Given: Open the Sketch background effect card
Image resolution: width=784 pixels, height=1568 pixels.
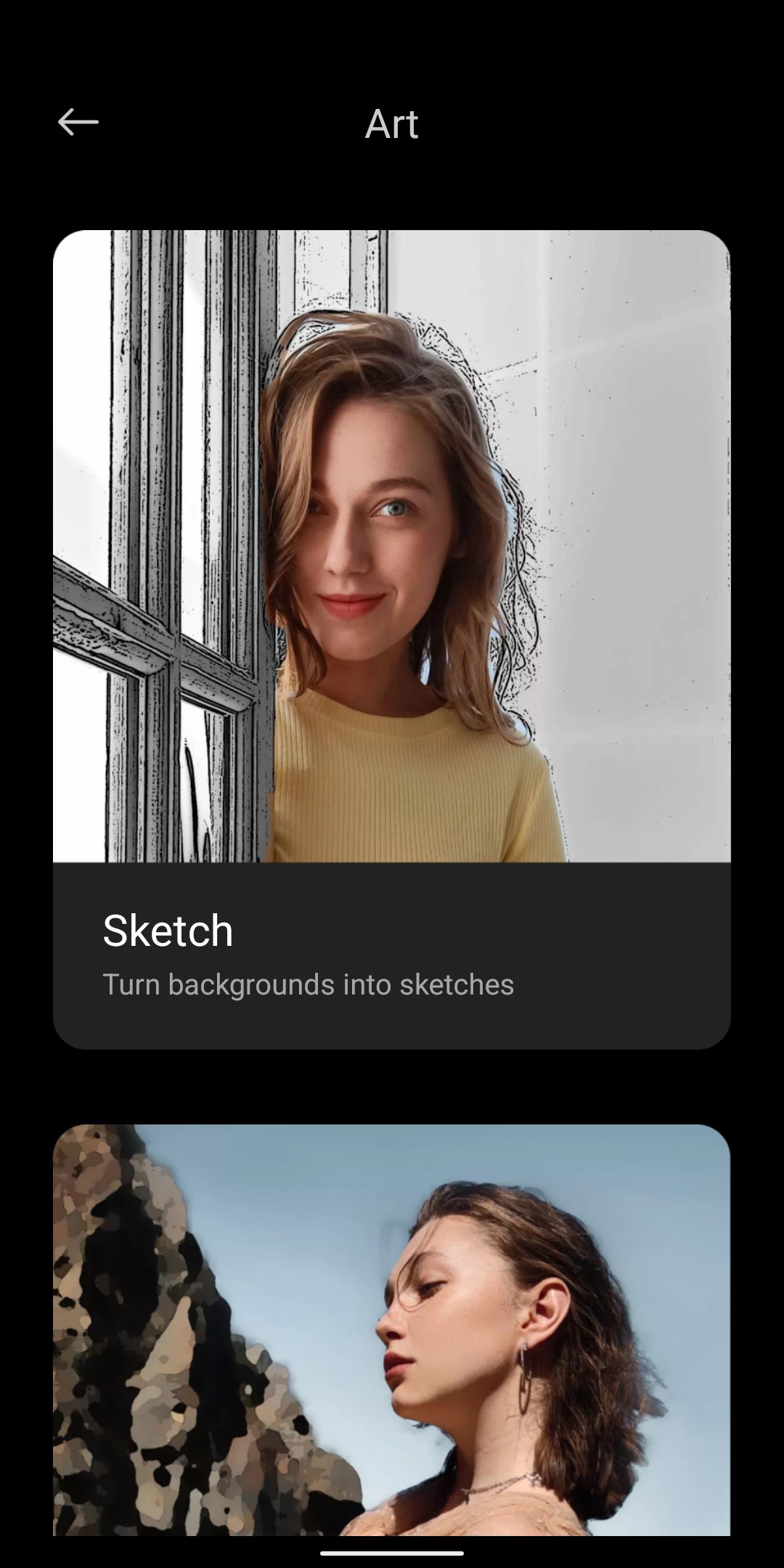Looking at the screenshot, I should [391, 639].
